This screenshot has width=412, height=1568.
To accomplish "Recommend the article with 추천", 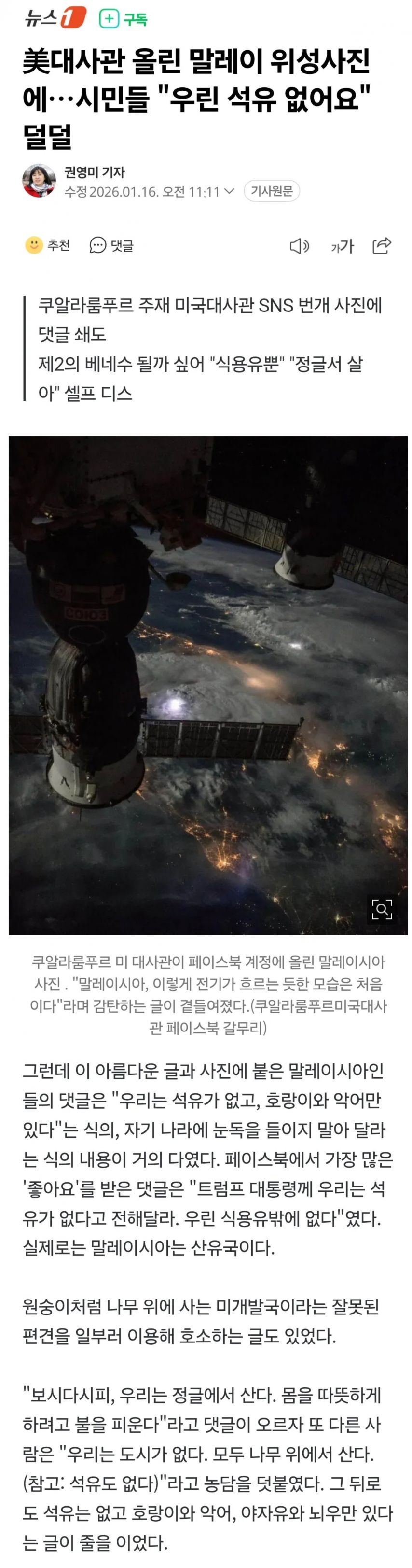I will (x=47, y=245).
